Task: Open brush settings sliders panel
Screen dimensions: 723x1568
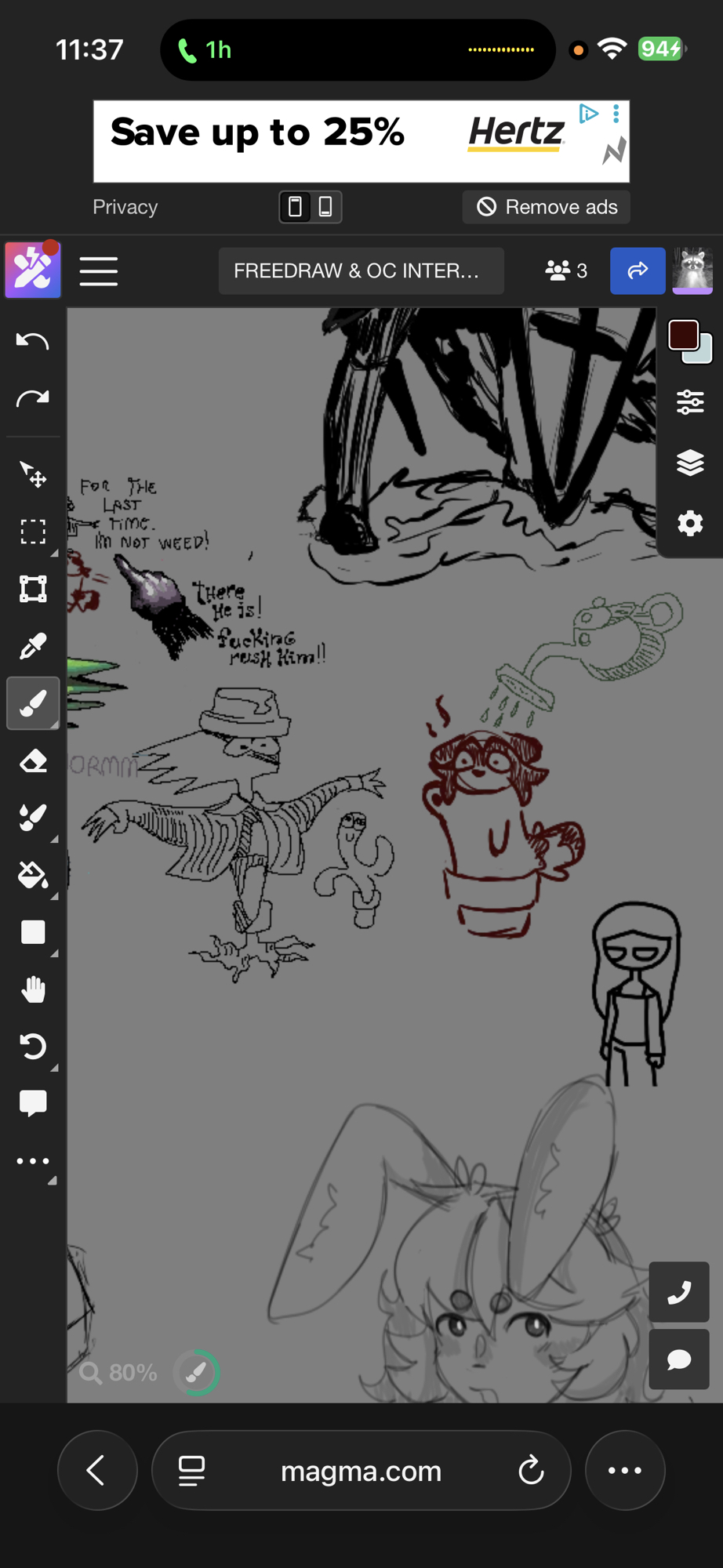Action: pyautogui.click(x=690, y=402)
